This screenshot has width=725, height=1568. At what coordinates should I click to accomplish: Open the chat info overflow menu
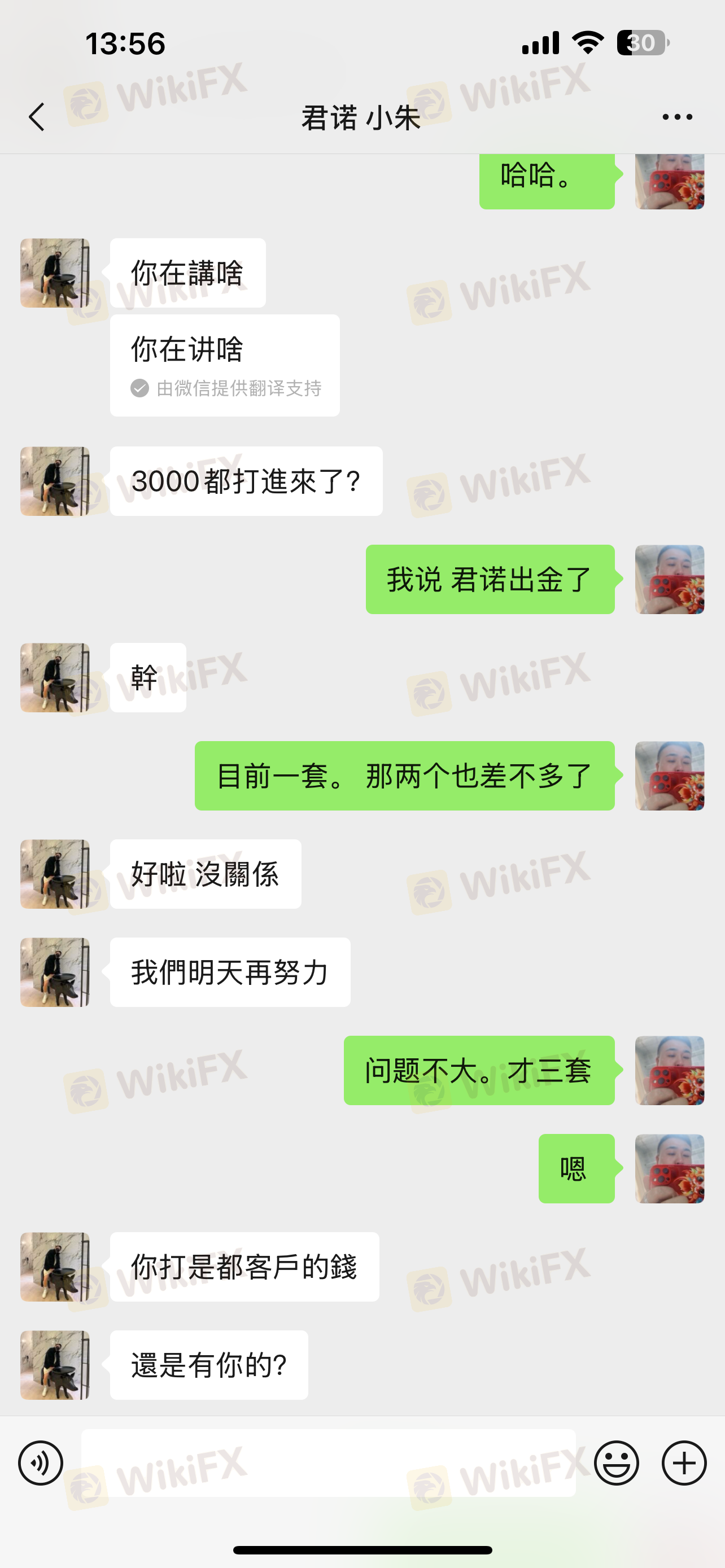(677, 117)
